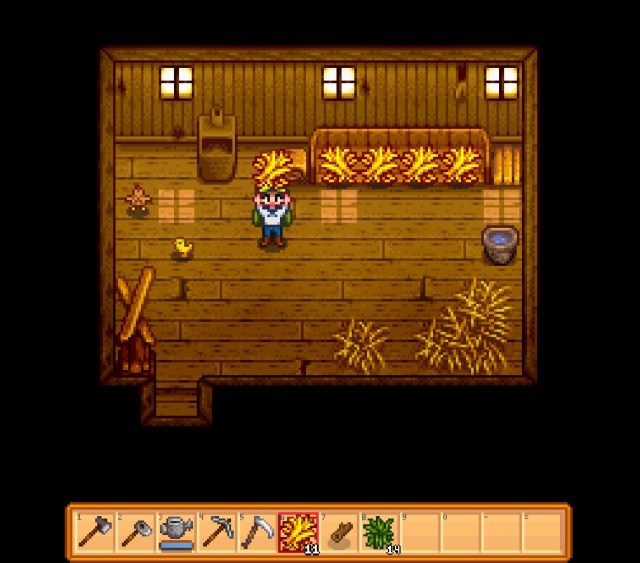Screen dimensions: 640x563
Task: Tap the hay hopper dispenser
Action: [x=216, y=147]
